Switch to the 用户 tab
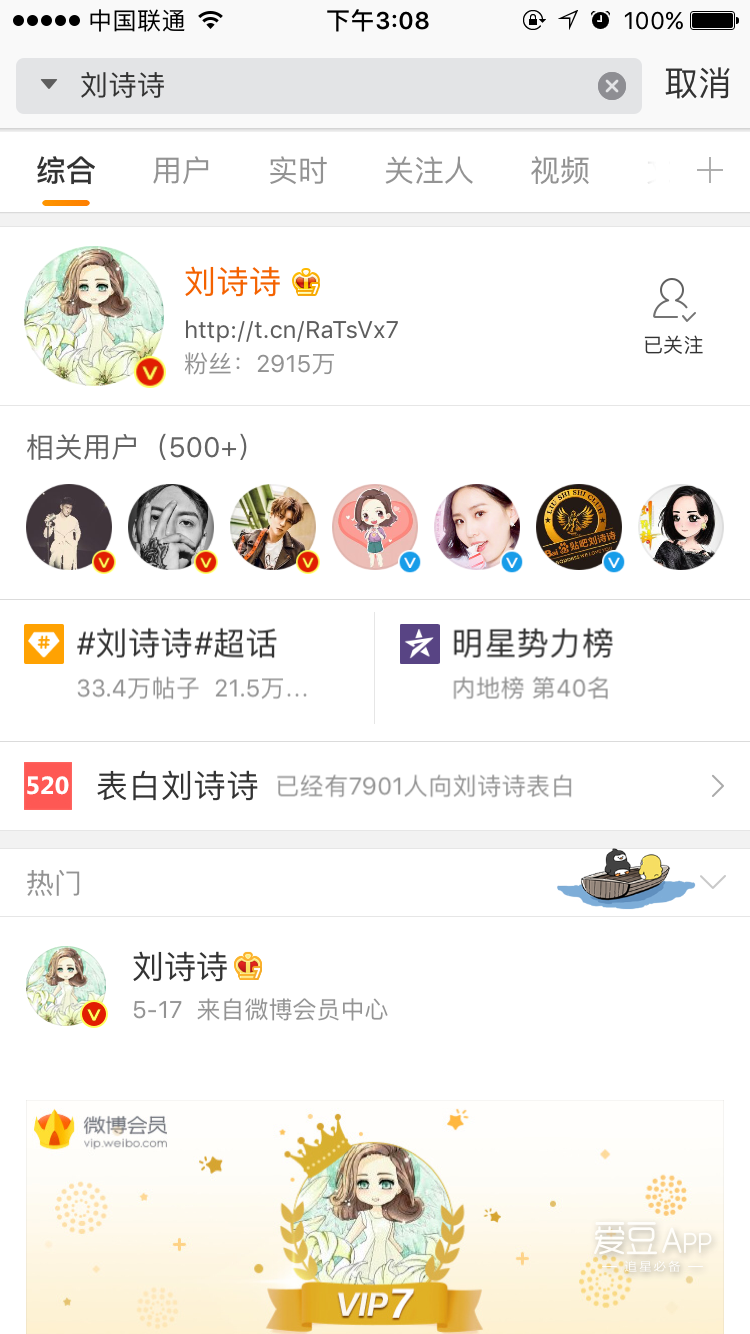 tap(181, 171)
